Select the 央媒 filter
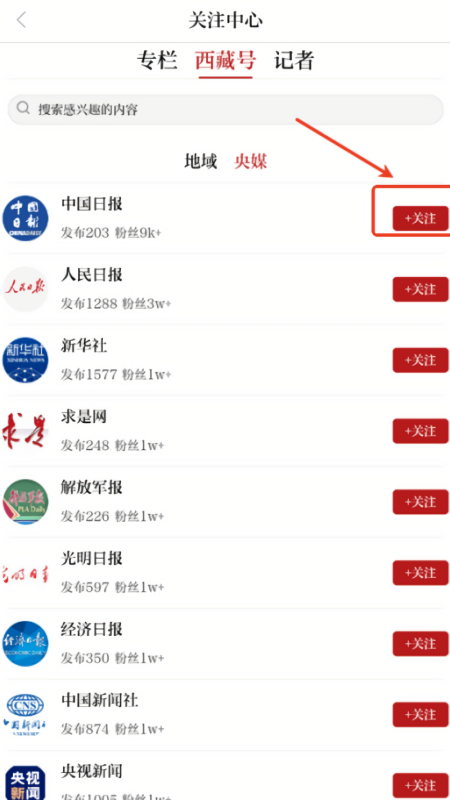 (251, 162)
